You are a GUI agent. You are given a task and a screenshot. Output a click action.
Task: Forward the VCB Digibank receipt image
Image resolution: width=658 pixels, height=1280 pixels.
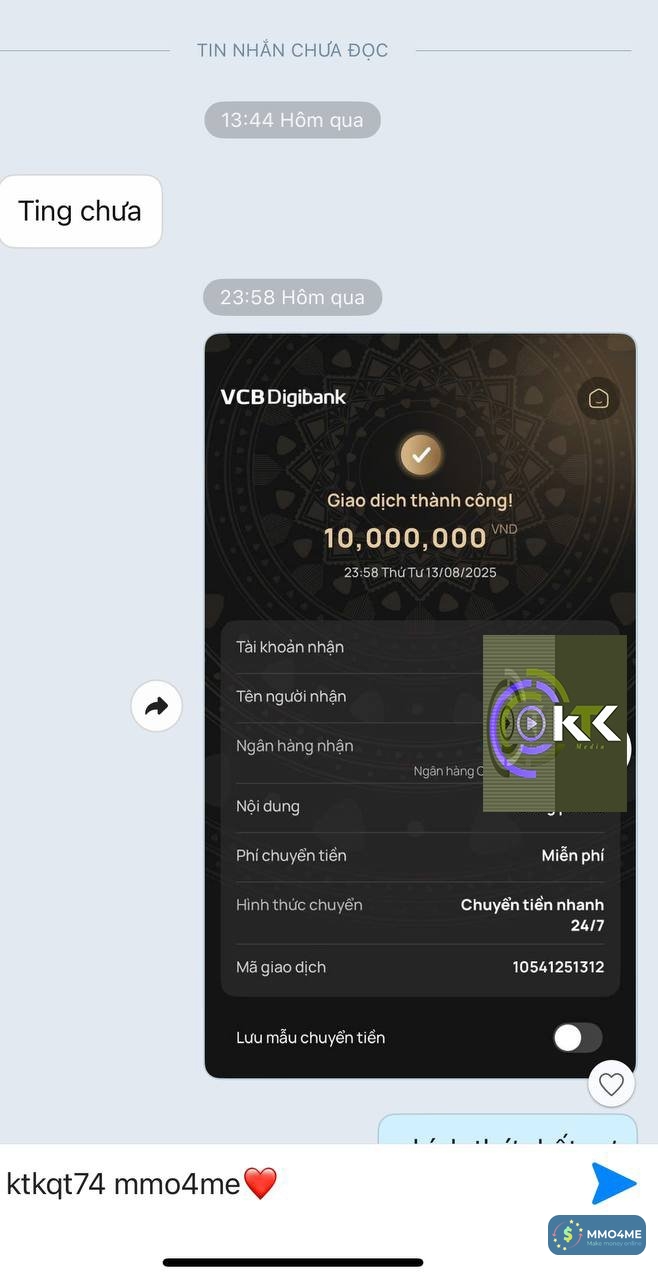pos(157,707)
